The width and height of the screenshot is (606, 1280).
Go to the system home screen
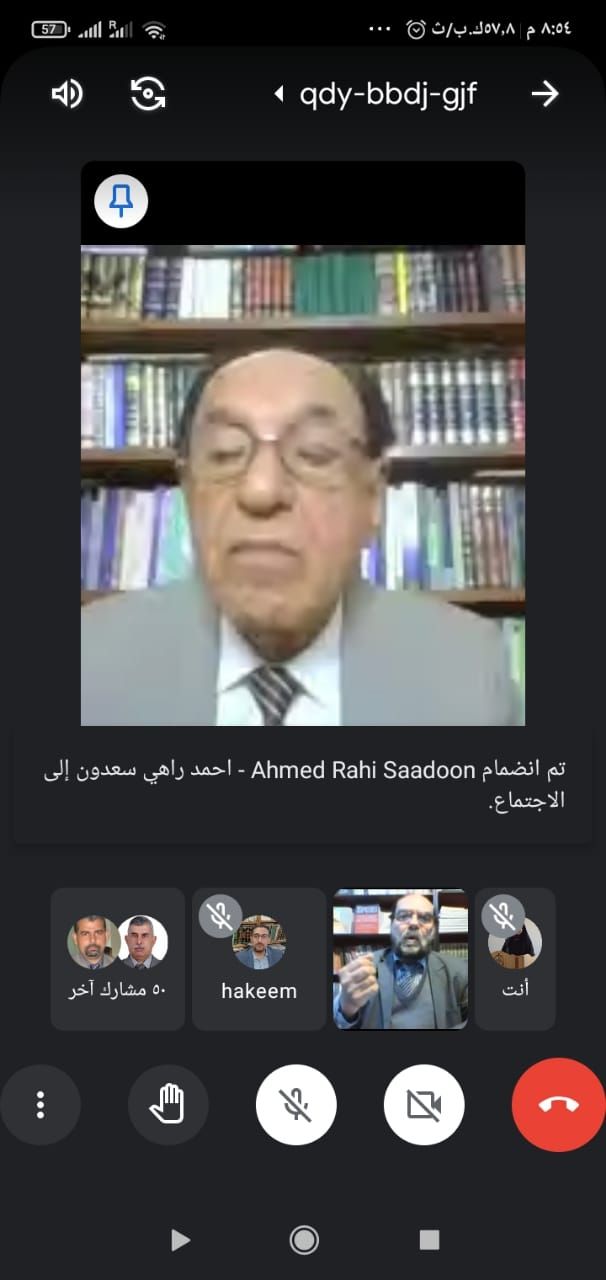pos(304,1240)
